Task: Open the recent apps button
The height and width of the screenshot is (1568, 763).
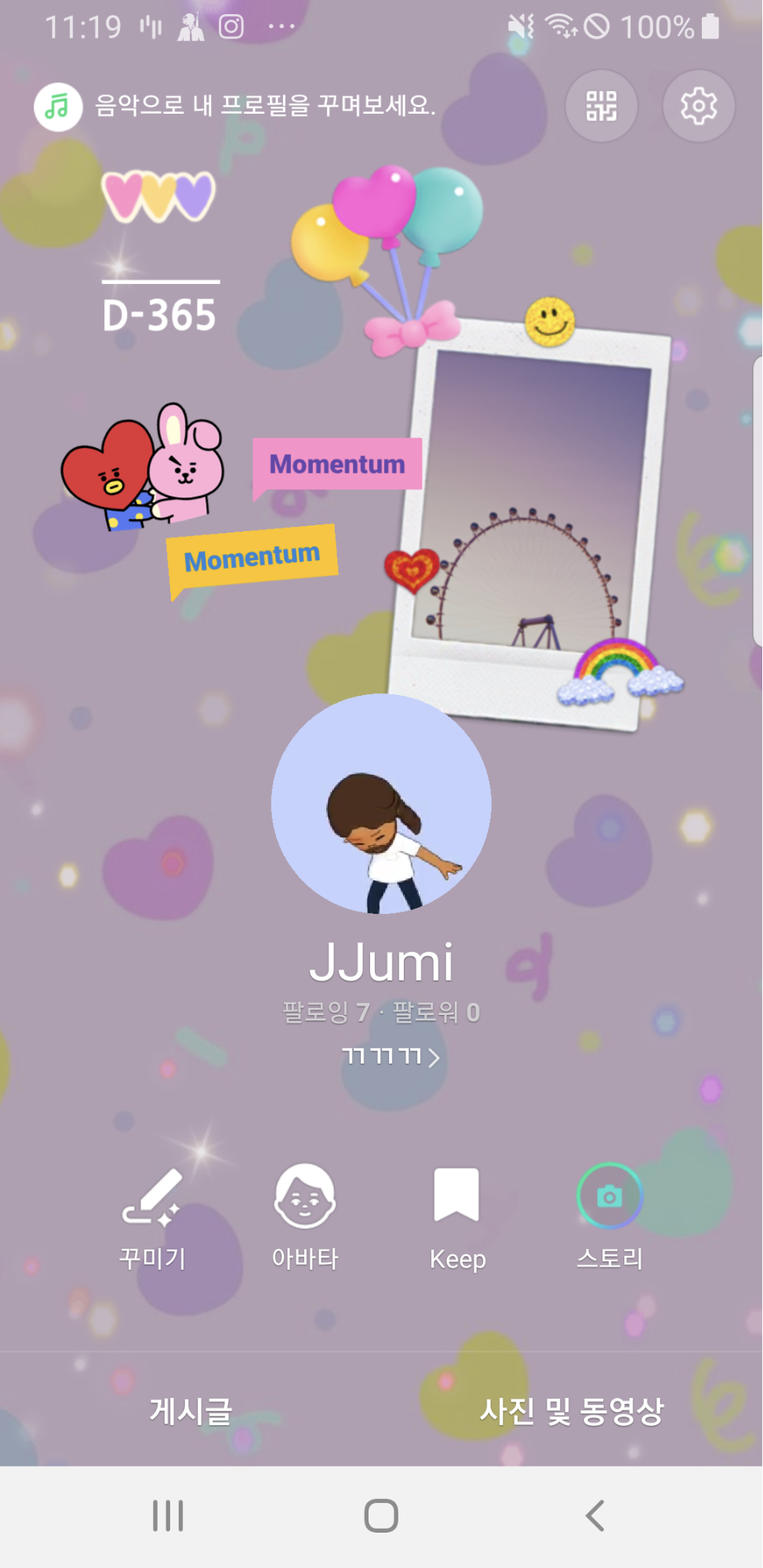Action: tap(168, 1515)
